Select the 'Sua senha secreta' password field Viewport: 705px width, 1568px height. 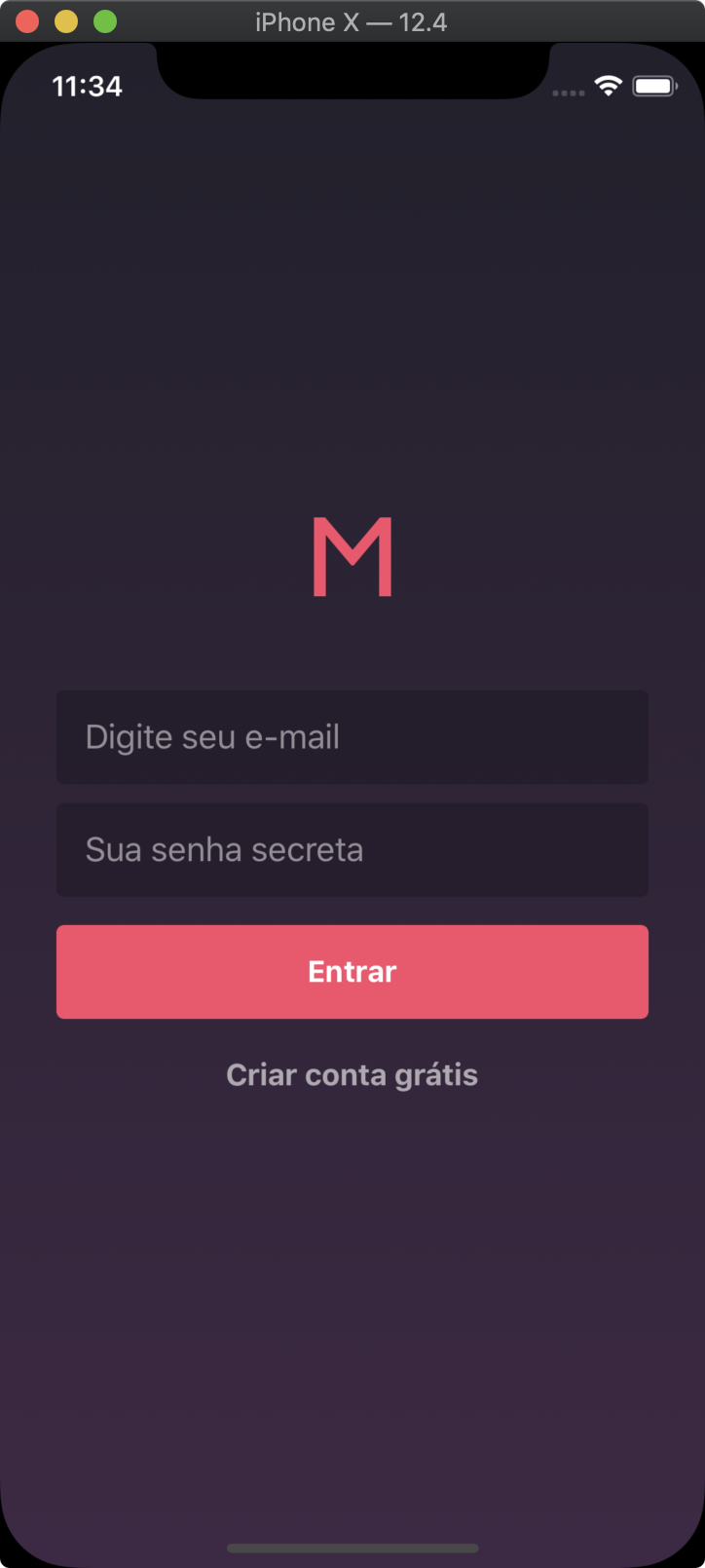[352, 849]
